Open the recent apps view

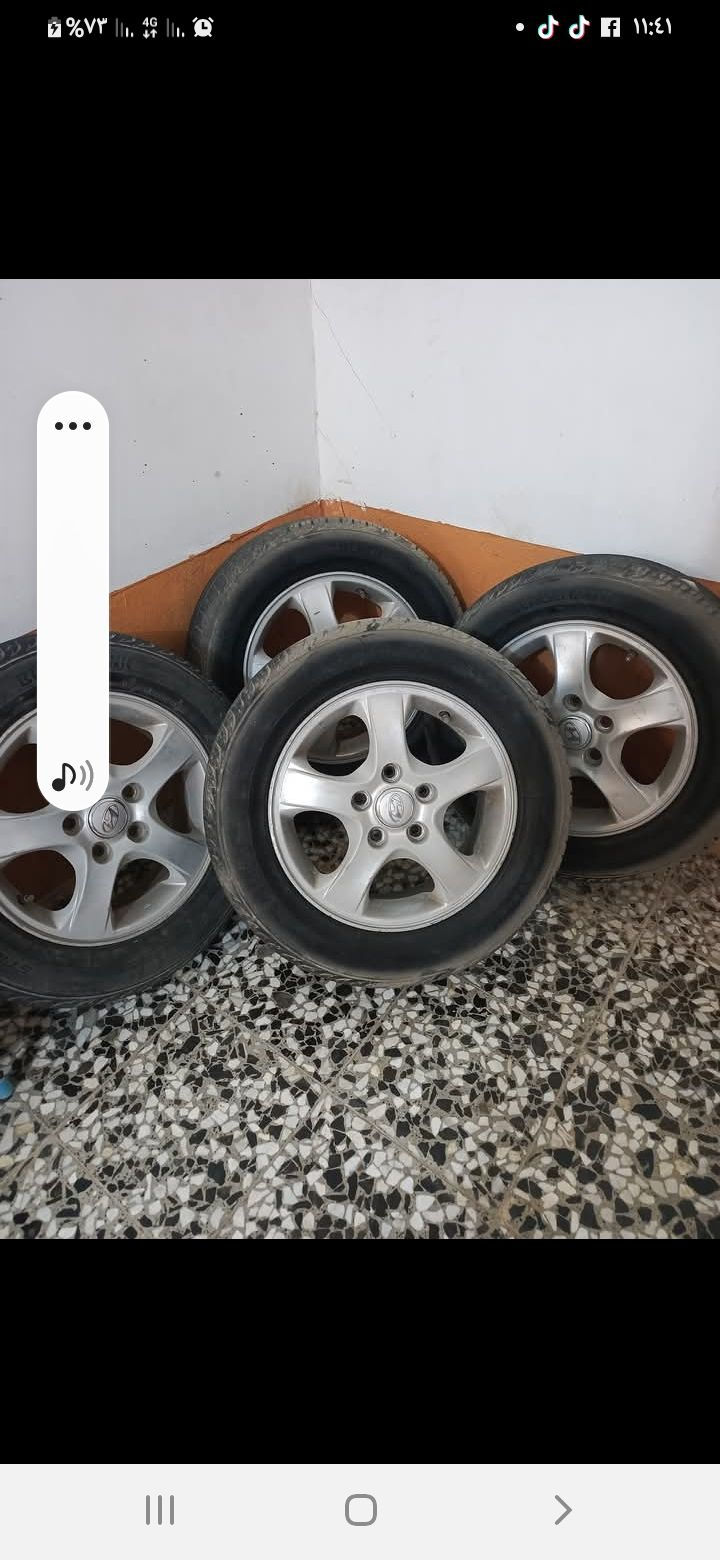coord(160,1510)
